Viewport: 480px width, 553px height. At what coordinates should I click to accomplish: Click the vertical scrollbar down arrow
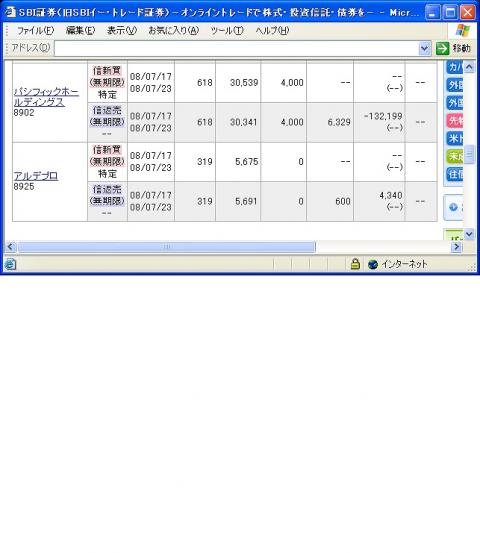coord(469,234)
